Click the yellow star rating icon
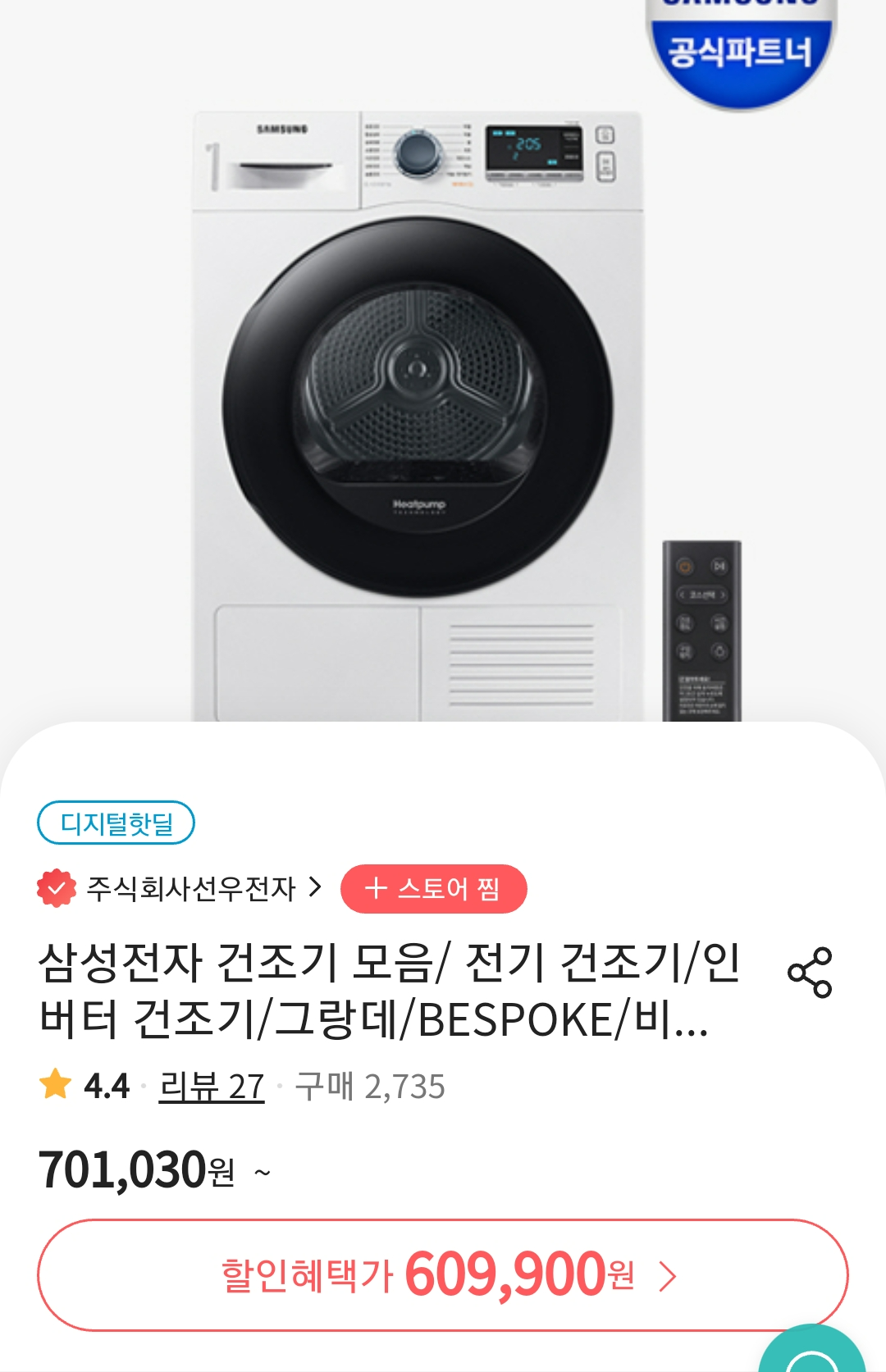 pyautogui.click(x=55, y=1083)
